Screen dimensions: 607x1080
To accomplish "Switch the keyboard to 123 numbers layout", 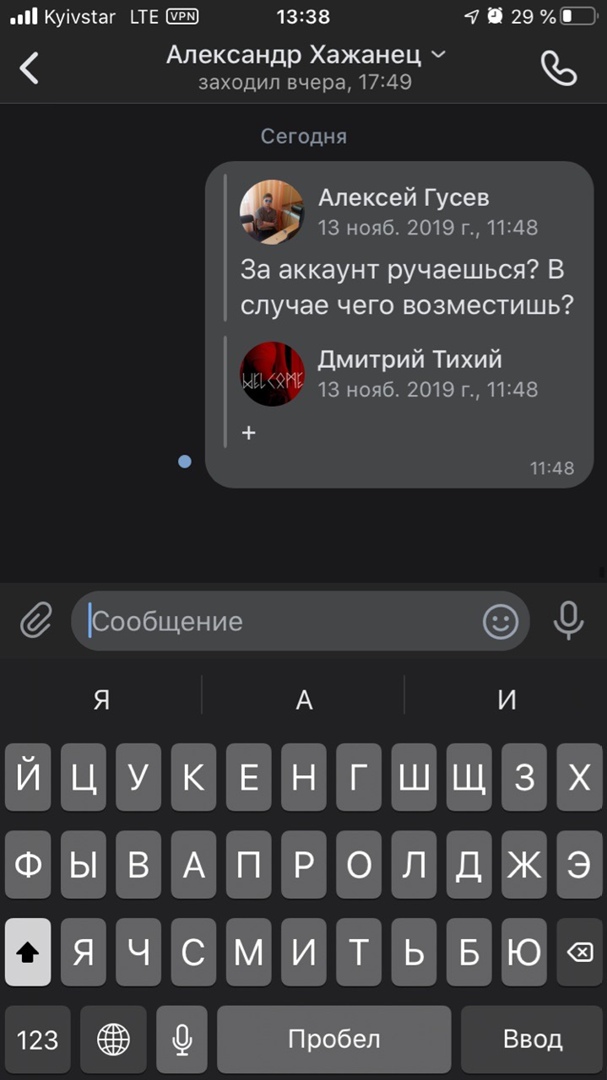I will click(38, 1040).
